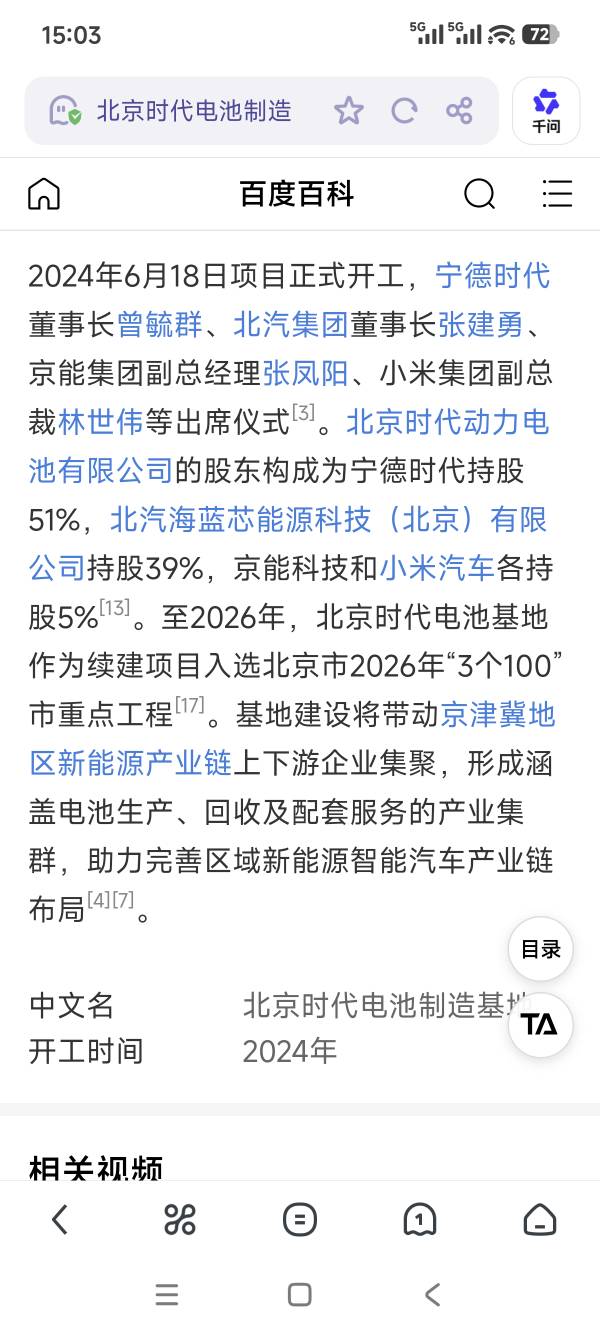This screenshot has width=600, height=1335.
Task: Open the Baike search icon
Action: pos(480,194)
